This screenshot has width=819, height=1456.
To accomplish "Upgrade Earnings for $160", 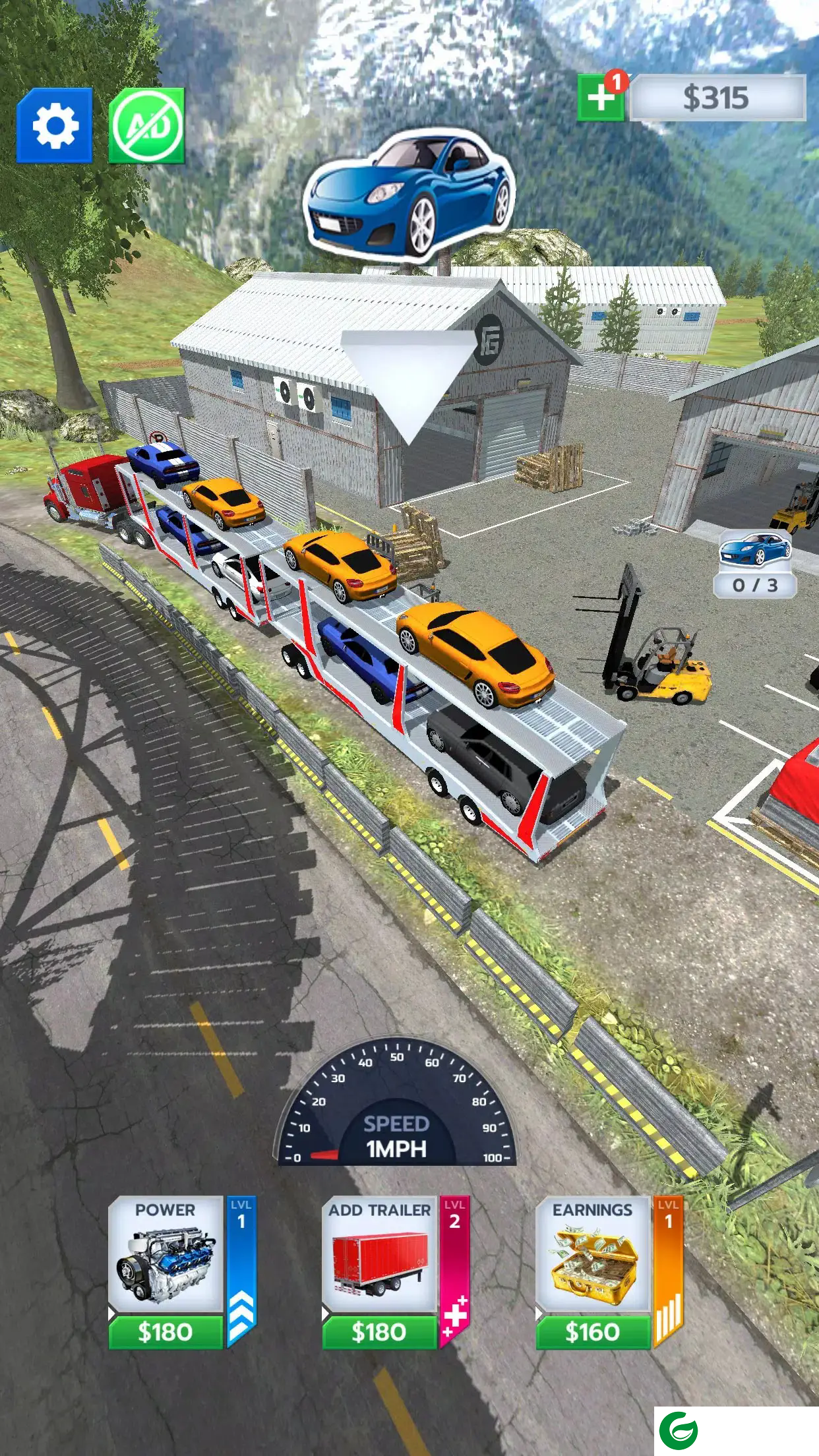I will tap(593, 1332).
